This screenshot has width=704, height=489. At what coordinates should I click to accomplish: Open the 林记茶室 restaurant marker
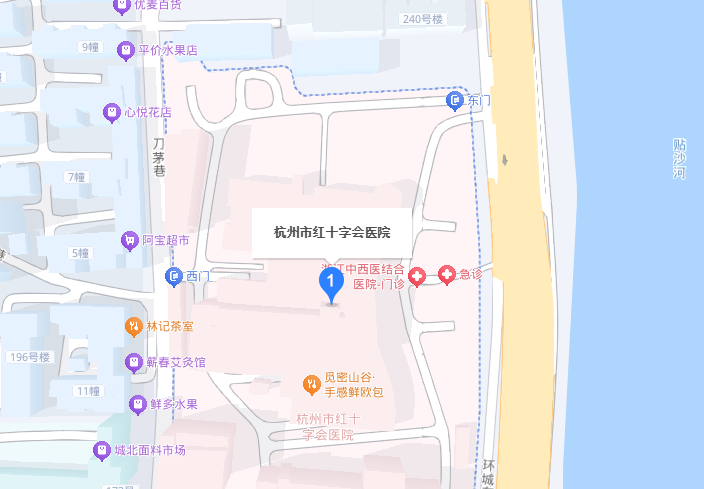pos(133,326)
